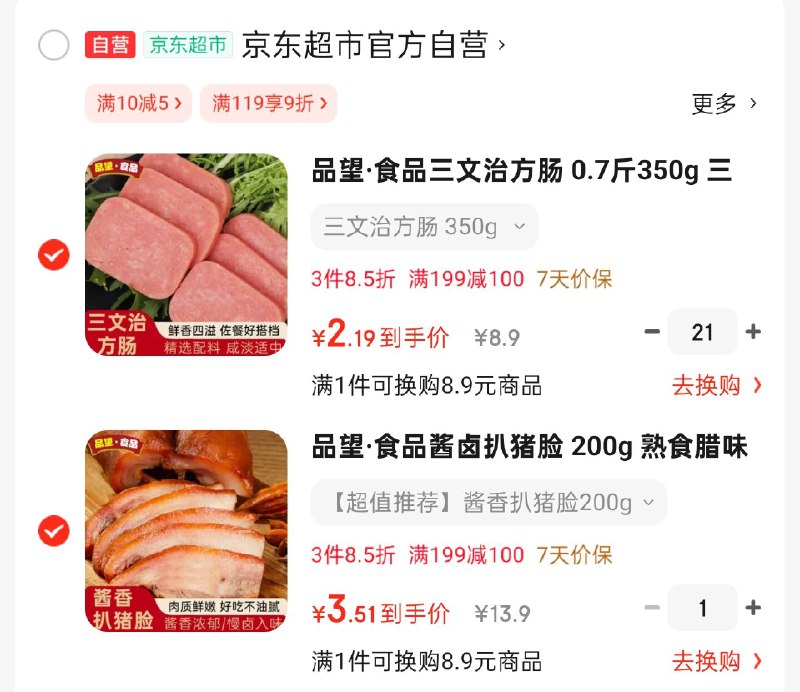
Task: Open the 三文治方肠 product image
Action: pyautogui.click(x=186, y=255)
